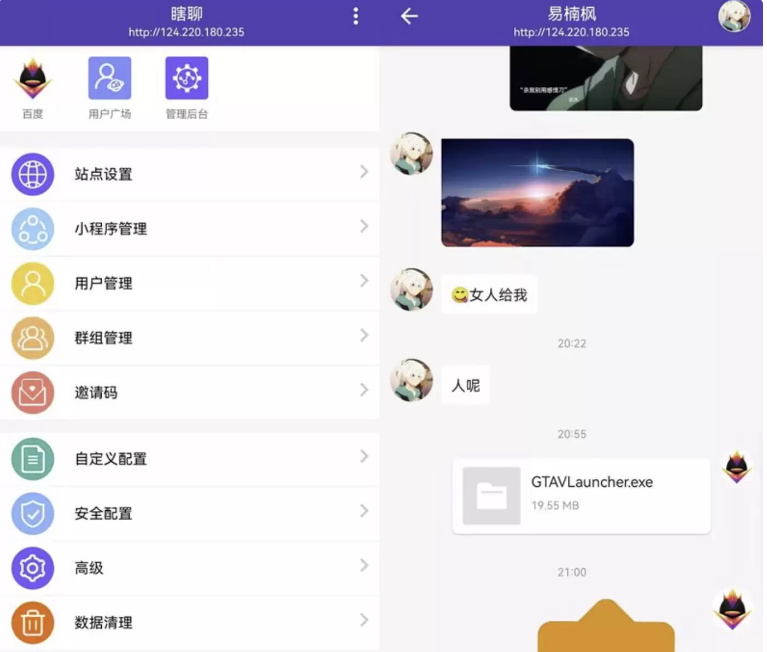Tap the 数据清理 row

click(190, 622)
